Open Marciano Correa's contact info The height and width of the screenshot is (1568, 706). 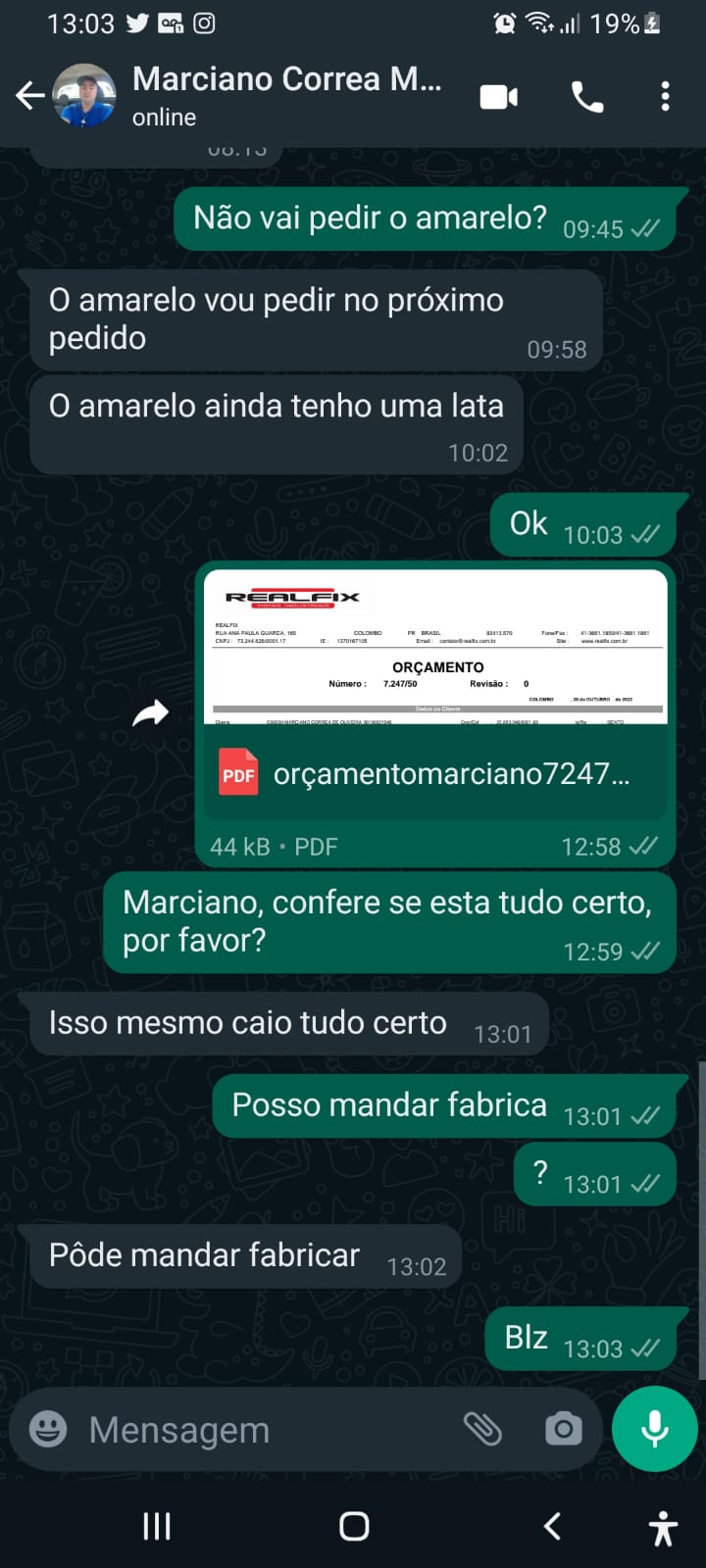pos(286,96)
